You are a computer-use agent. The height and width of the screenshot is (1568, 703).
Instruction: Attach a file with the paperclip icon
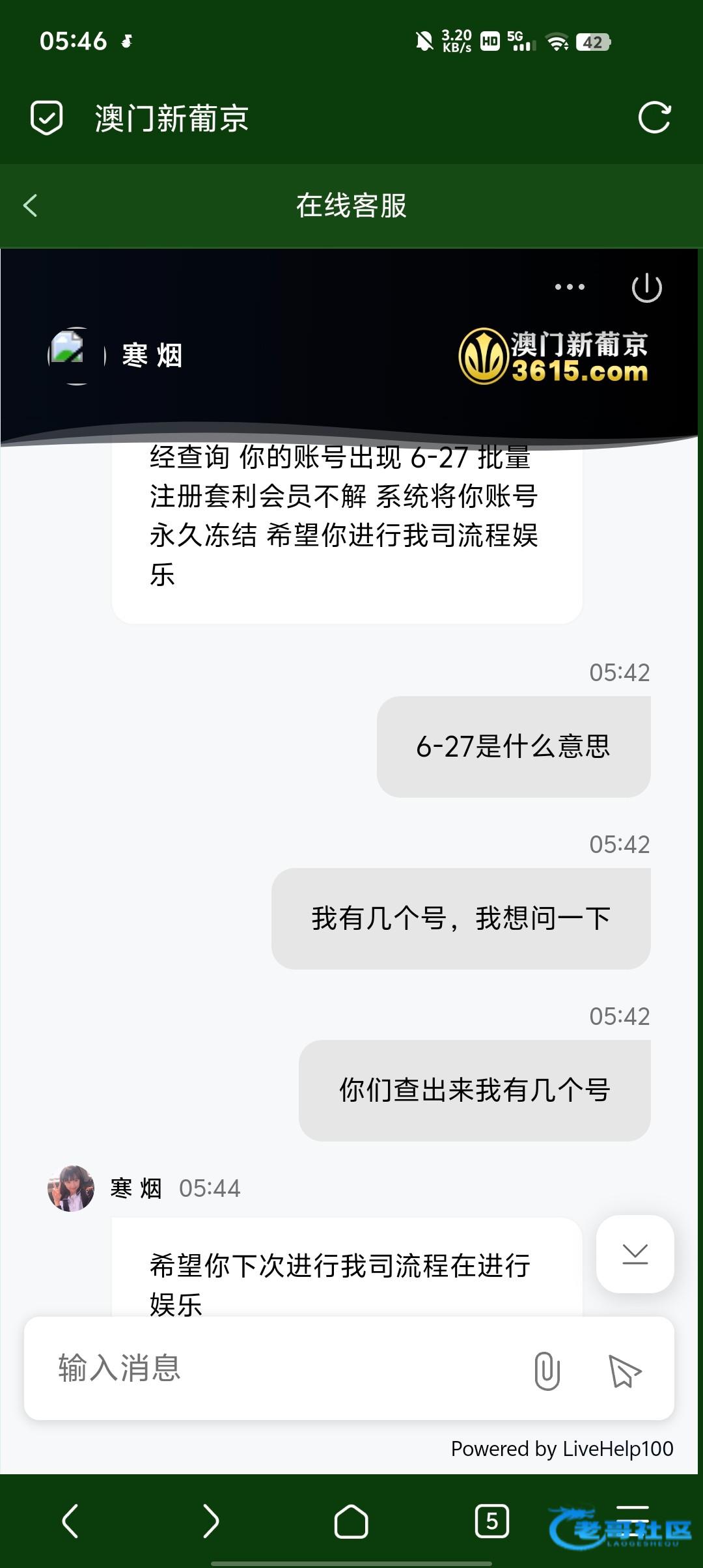click(547, 1370)
